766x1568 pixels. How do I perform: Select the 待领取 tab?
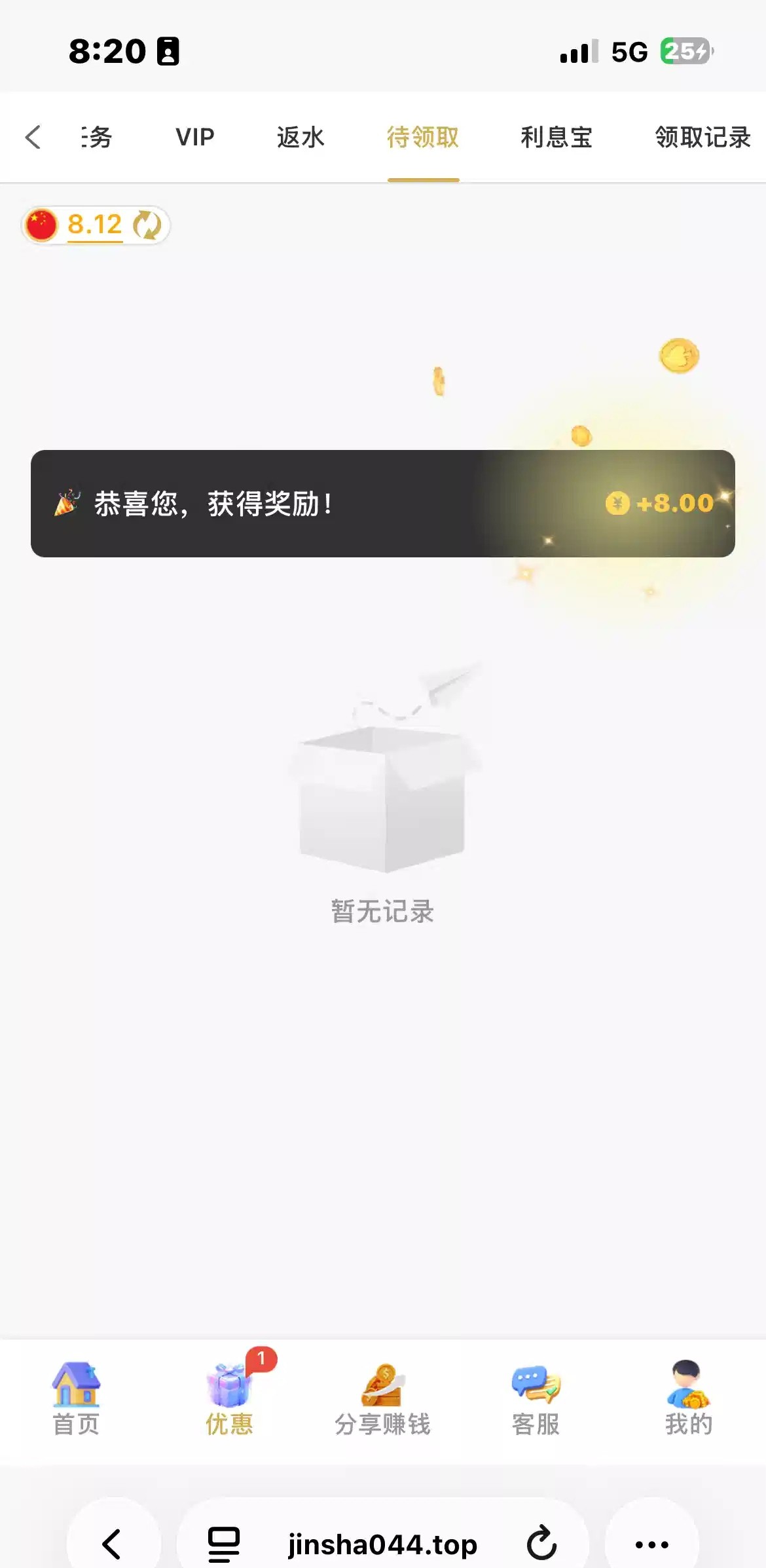point(423,138)
